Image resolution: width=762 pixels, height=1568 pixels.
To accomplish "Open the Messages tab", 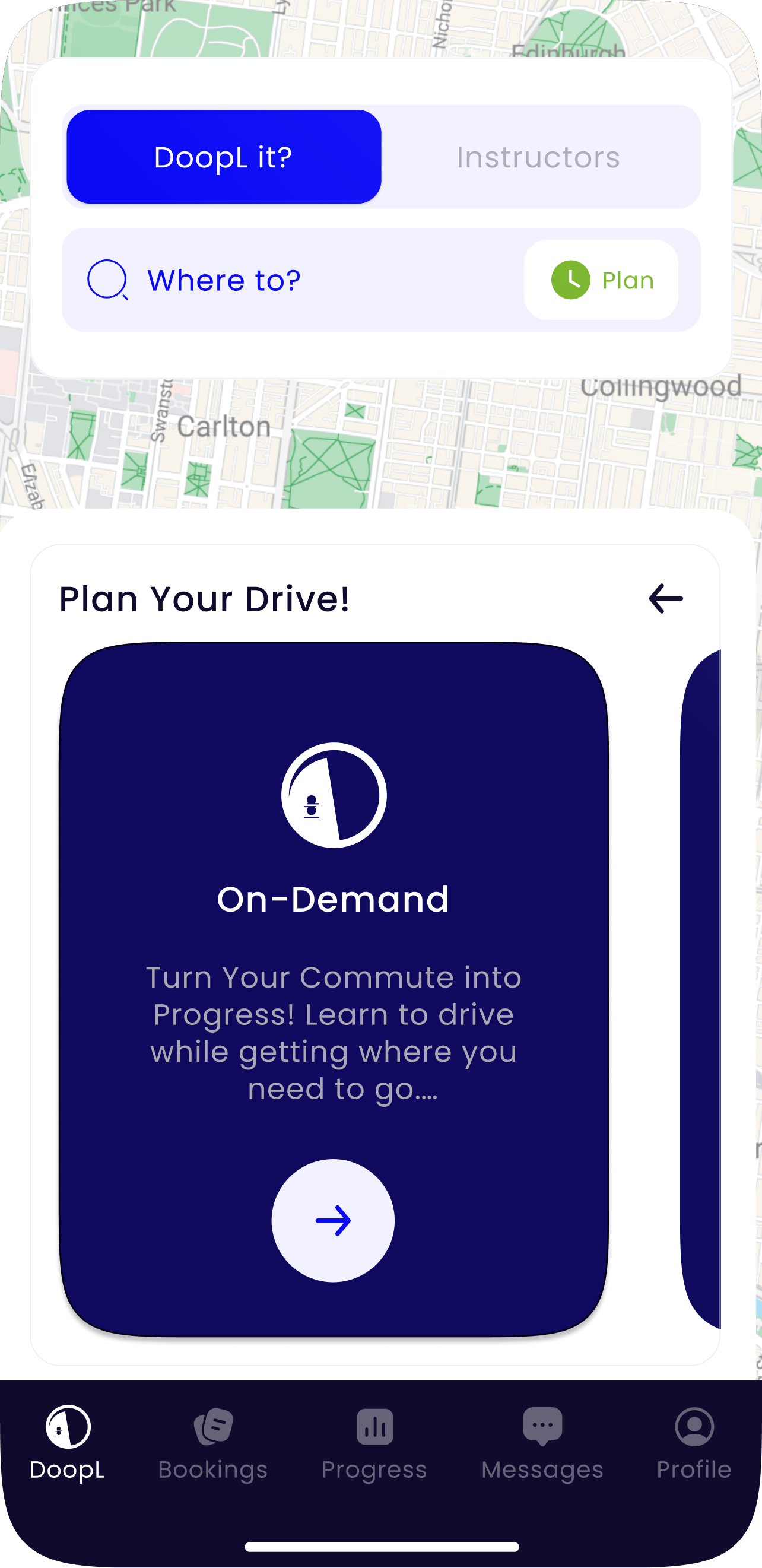I will coord(542,1443).
